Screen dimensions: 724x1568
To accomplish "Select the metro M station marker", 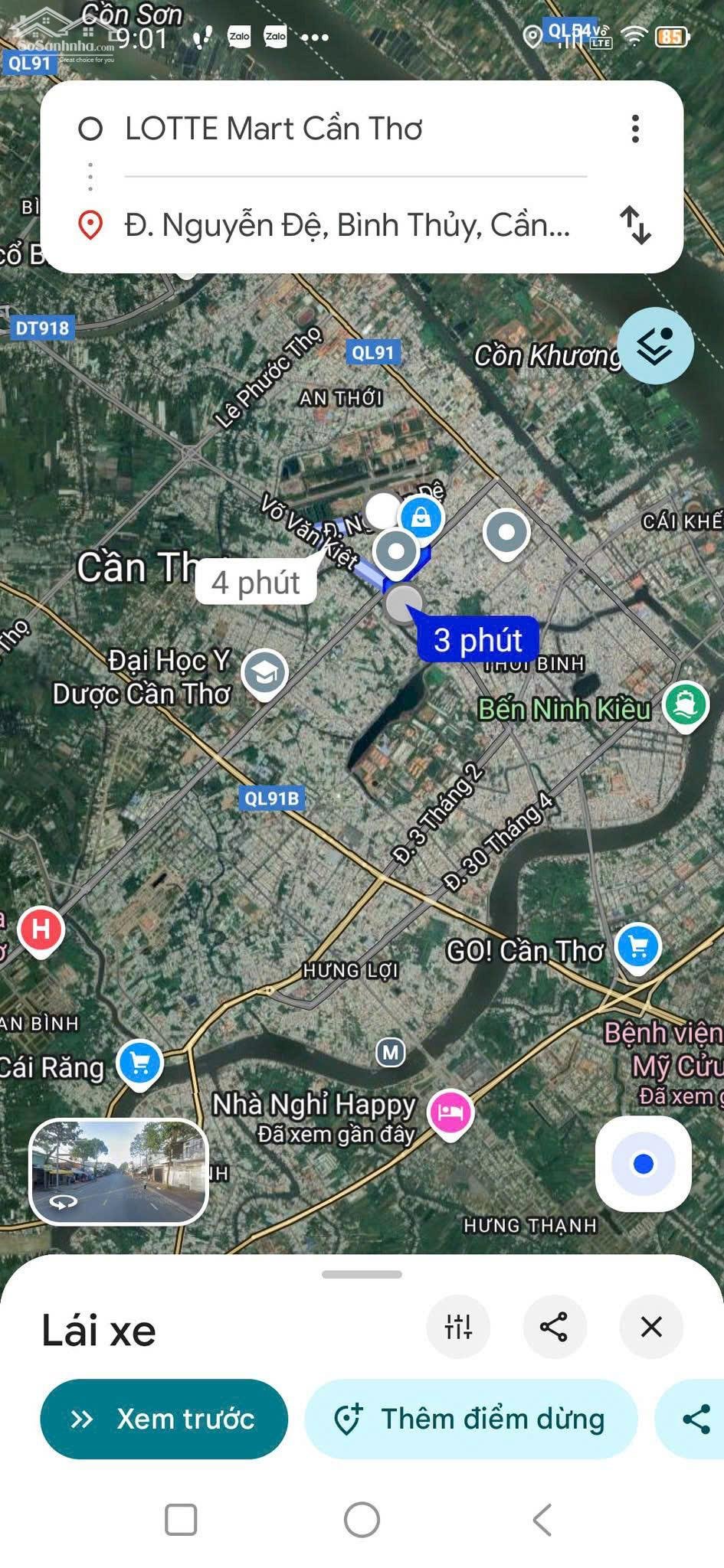I will pyautogui.click(x=390, y=1053).
